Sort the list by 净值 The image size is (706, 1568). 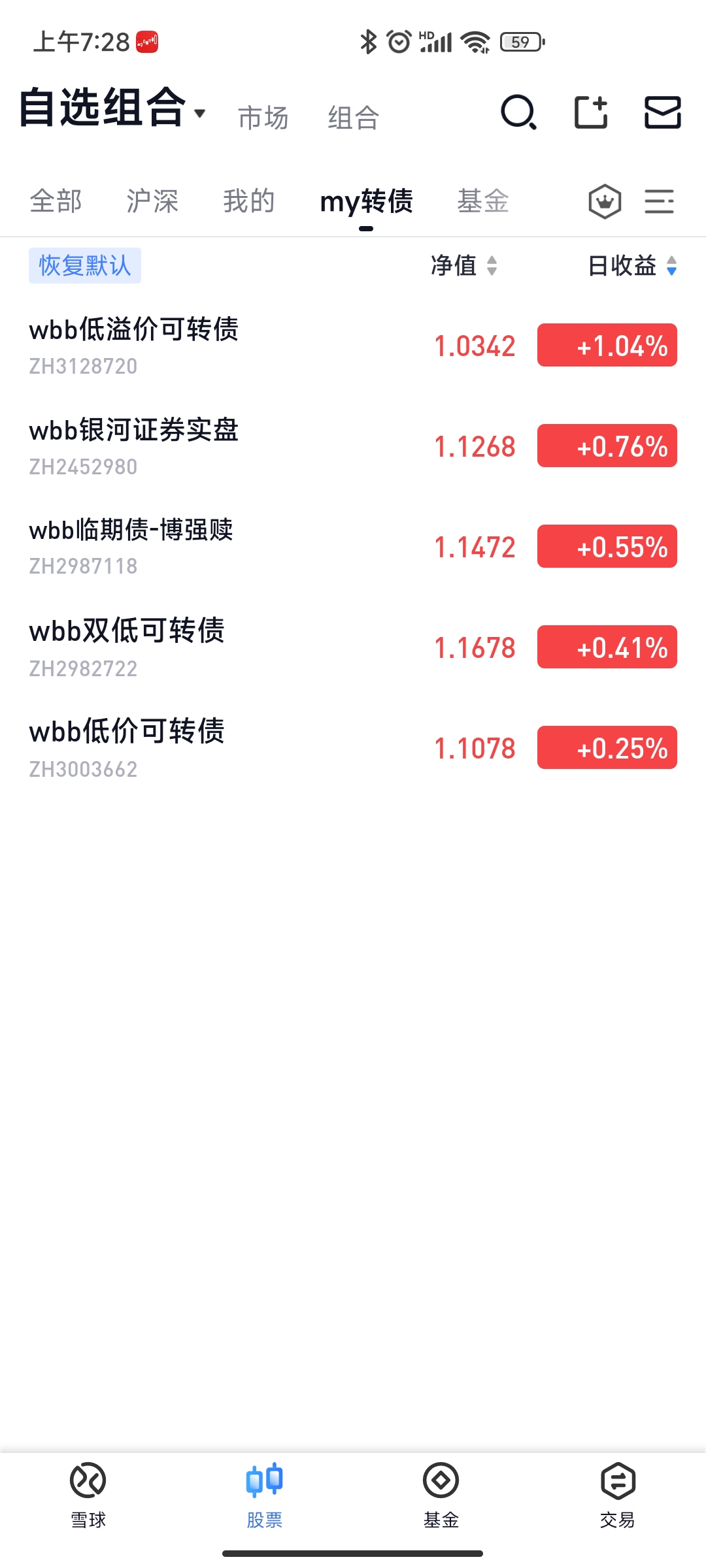[464, 266]
